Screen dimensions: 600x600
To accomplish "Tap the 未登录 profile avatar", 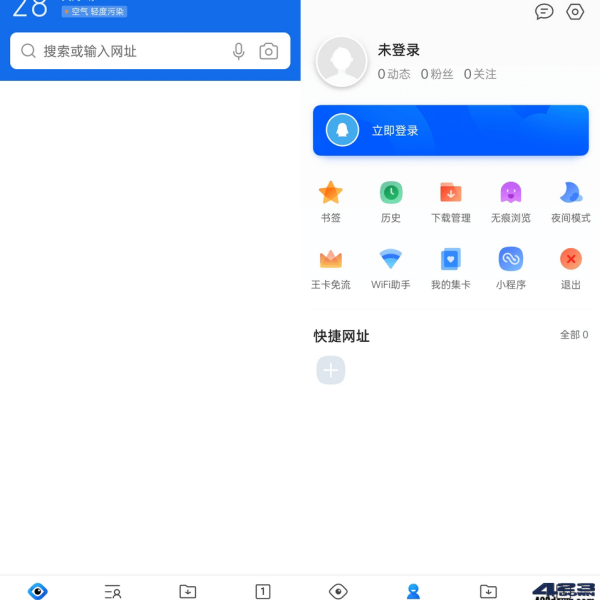I will tap(341, 62).
